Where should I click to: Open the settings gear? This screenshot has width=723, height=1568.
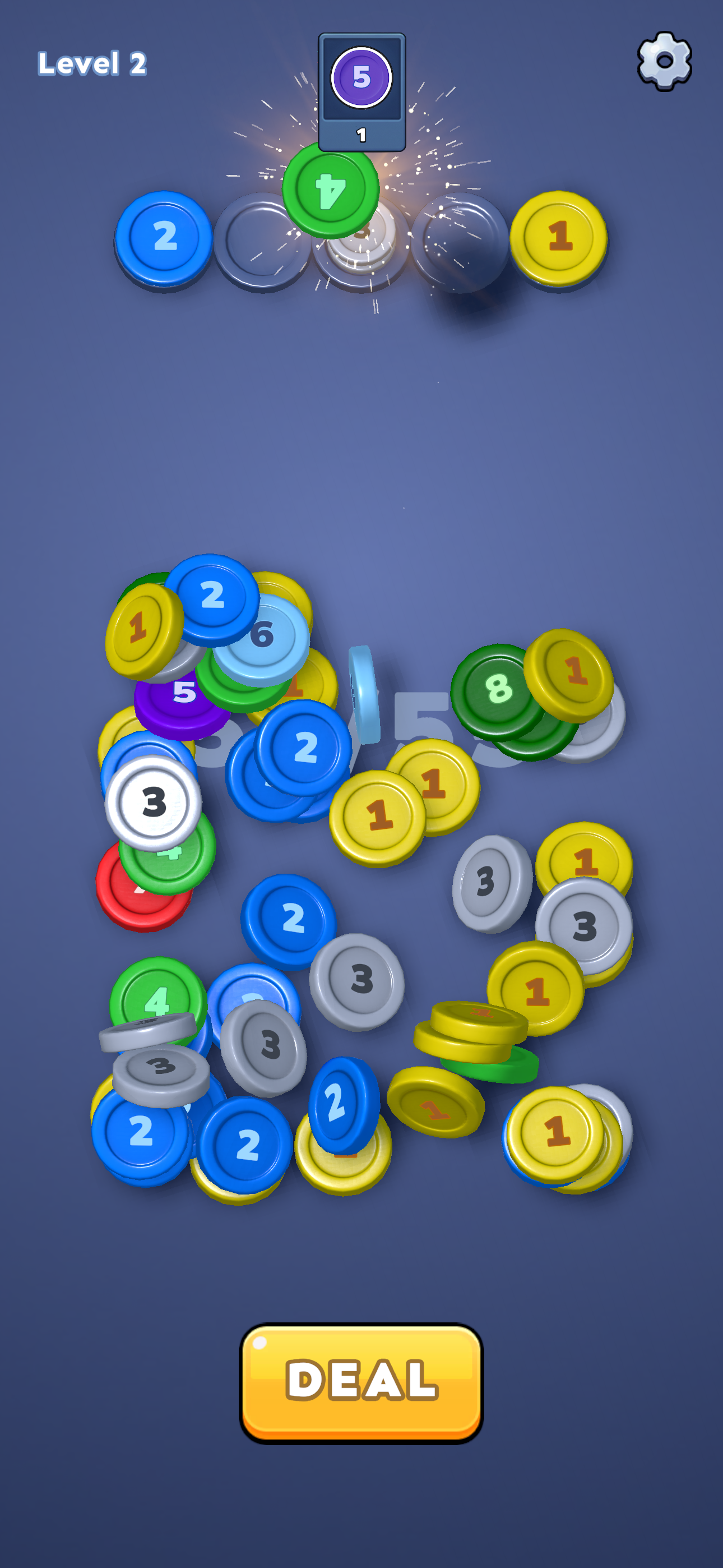(x=664, y=61)
